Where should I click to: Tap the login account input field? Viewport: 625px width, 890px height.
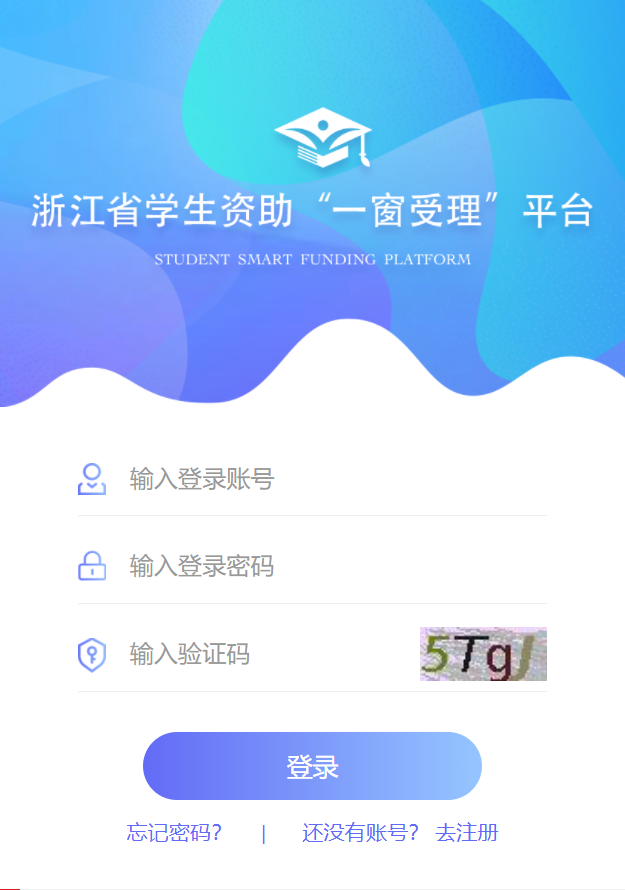pyautogui.click(x=330, y=479)
